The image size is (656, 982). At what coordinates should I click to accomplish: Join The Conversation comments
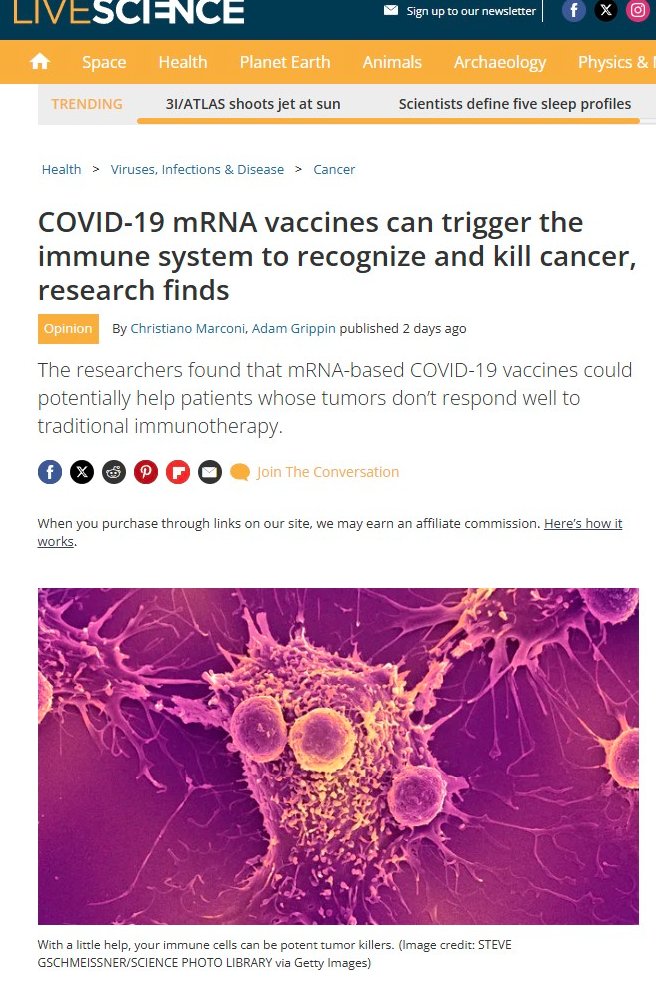tap(327, 472)
